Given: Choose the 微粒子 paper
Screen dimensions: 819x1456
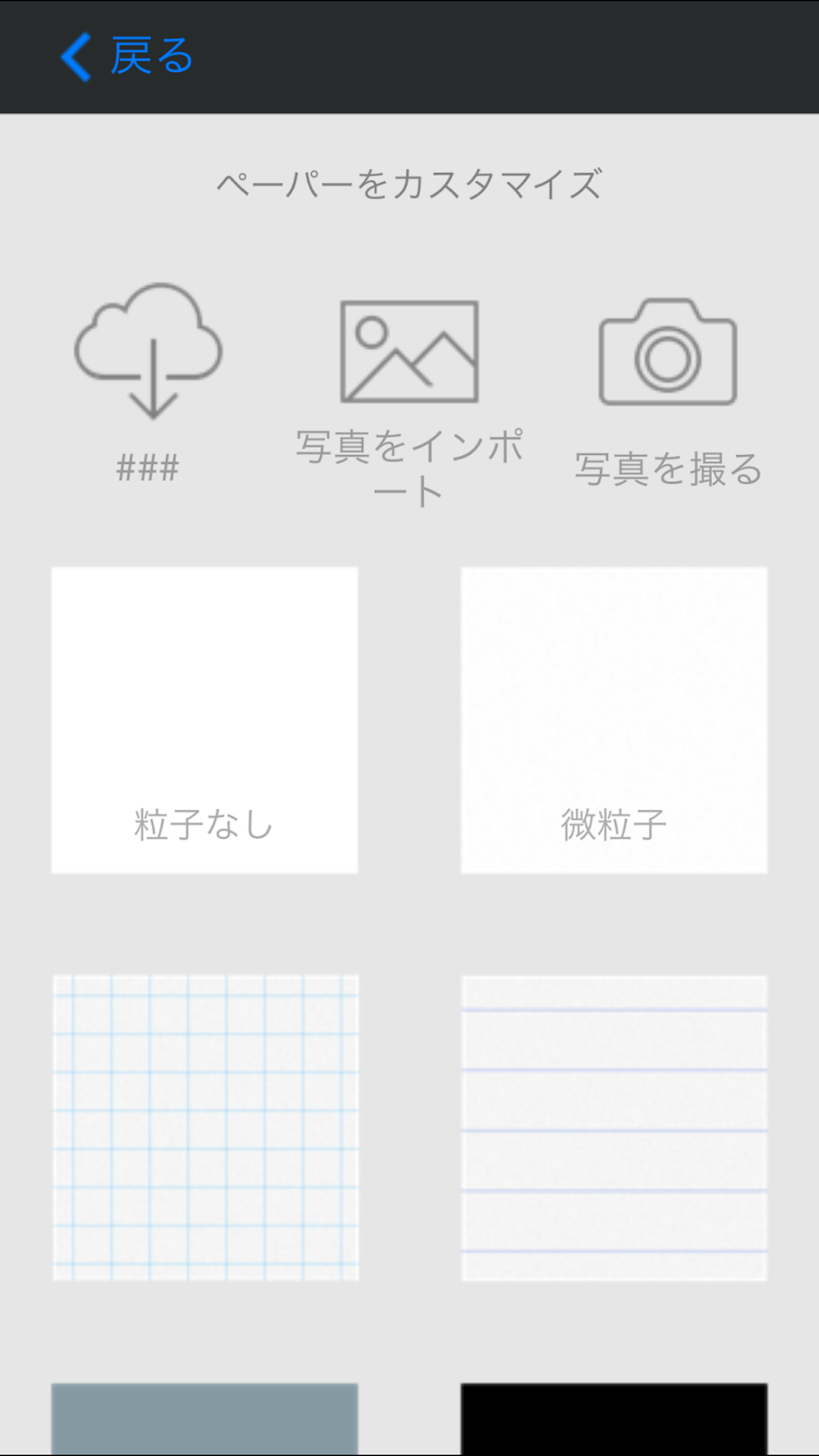Looking at the screenshot, I should pos(614,720).
